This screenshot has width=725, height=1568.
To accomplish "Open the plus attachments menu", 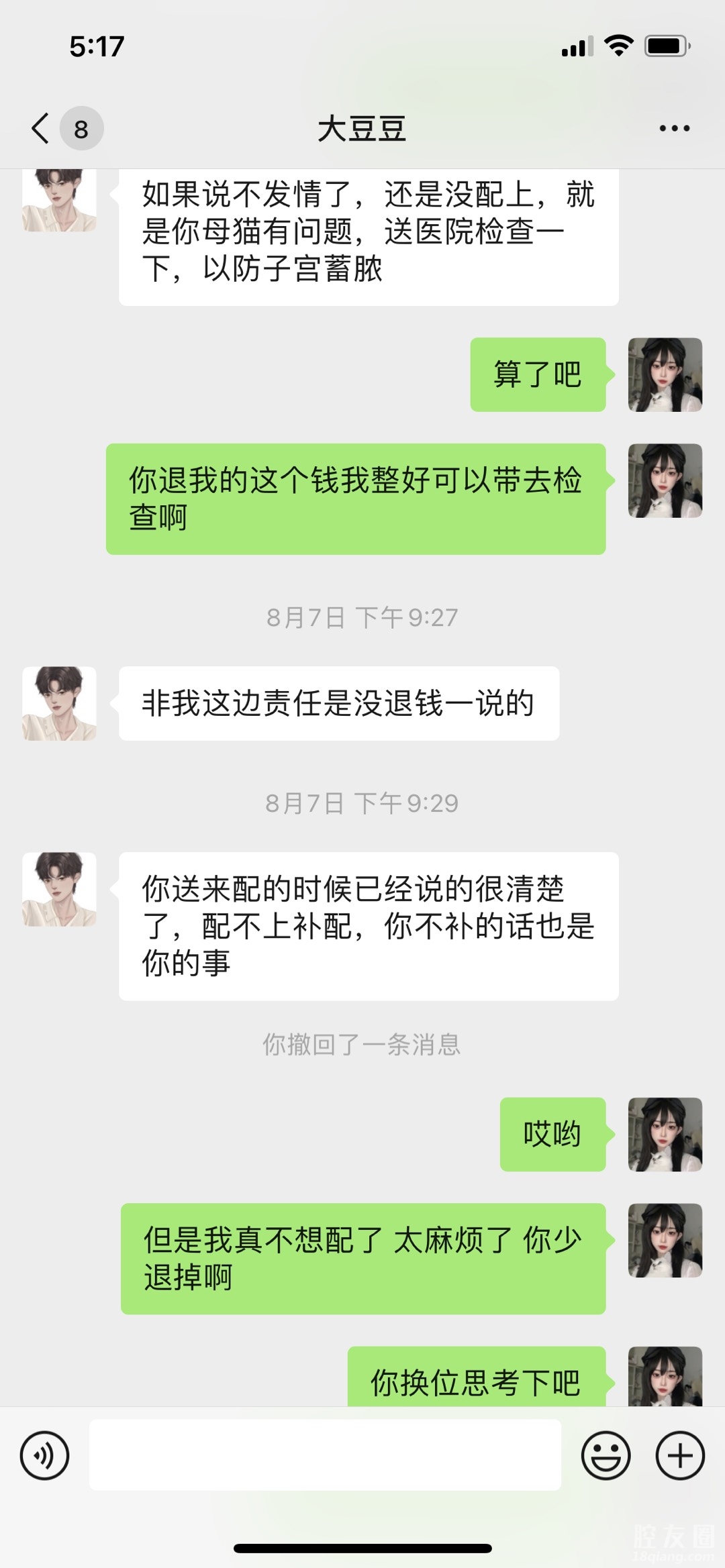I will click(x=679, y=1455).
